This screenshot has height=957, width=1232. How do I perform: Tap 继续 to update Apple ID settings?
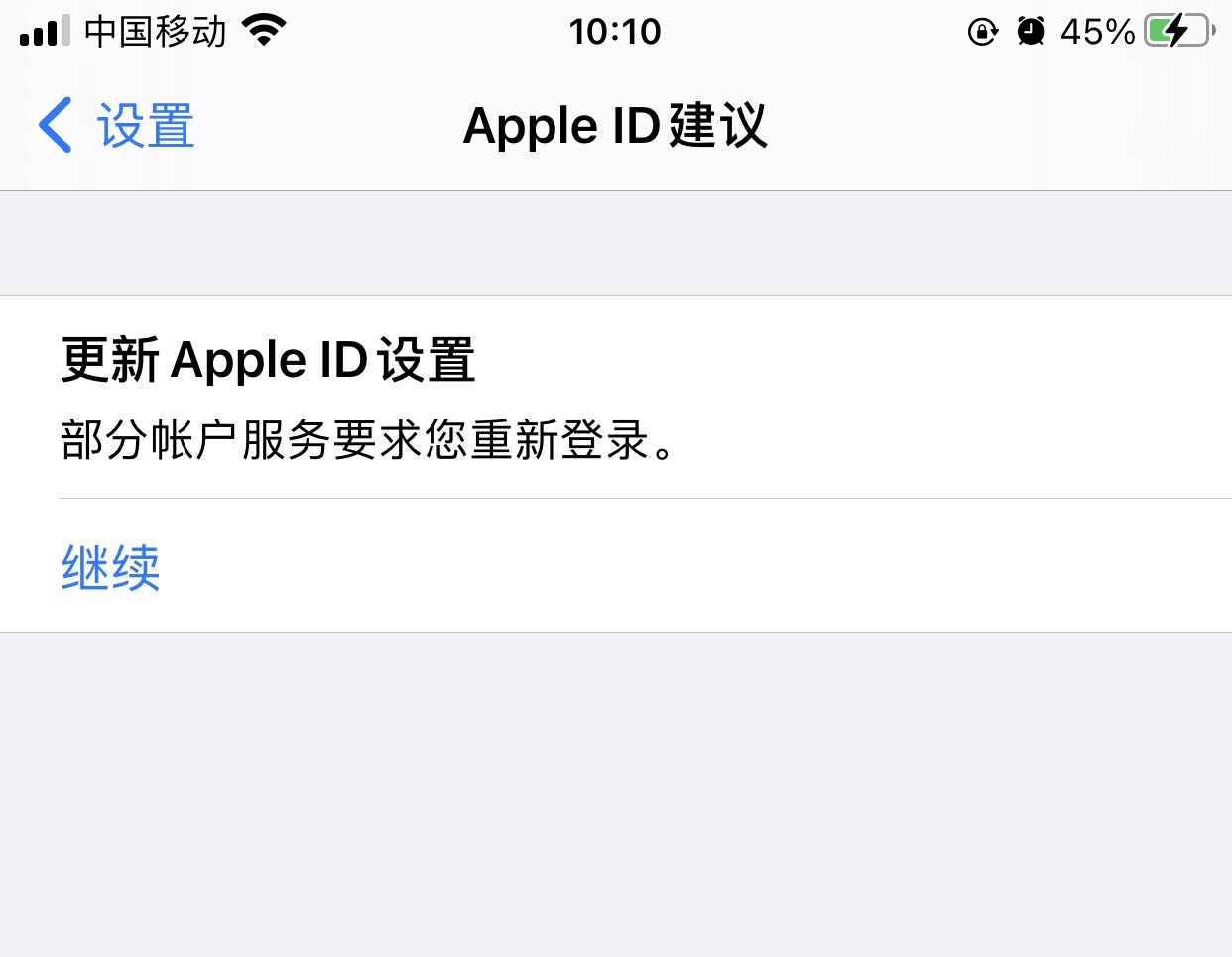coord(111,567)
